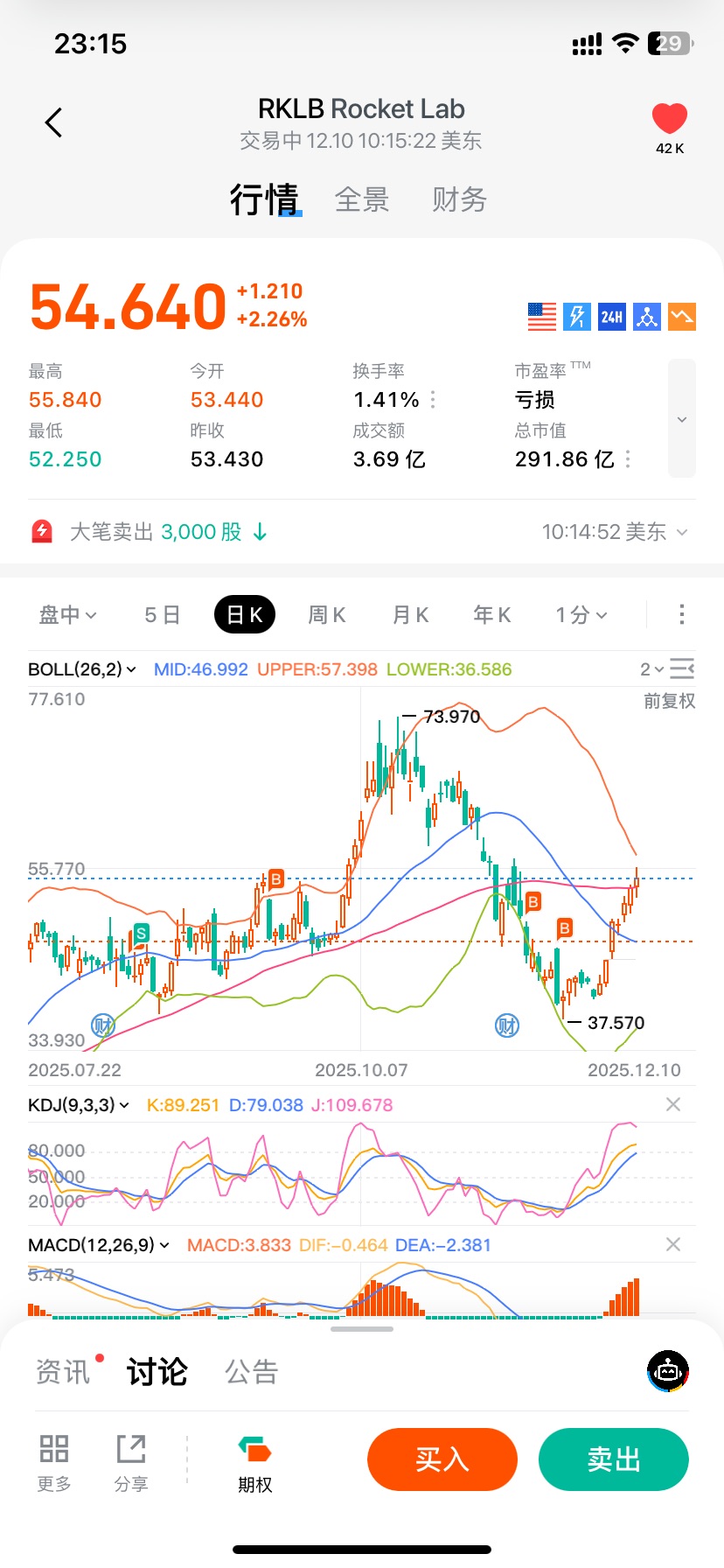The height and width of the screenshot is (1568, 724).
Task: Tap the 买入 buy button
Action: 442,1459
